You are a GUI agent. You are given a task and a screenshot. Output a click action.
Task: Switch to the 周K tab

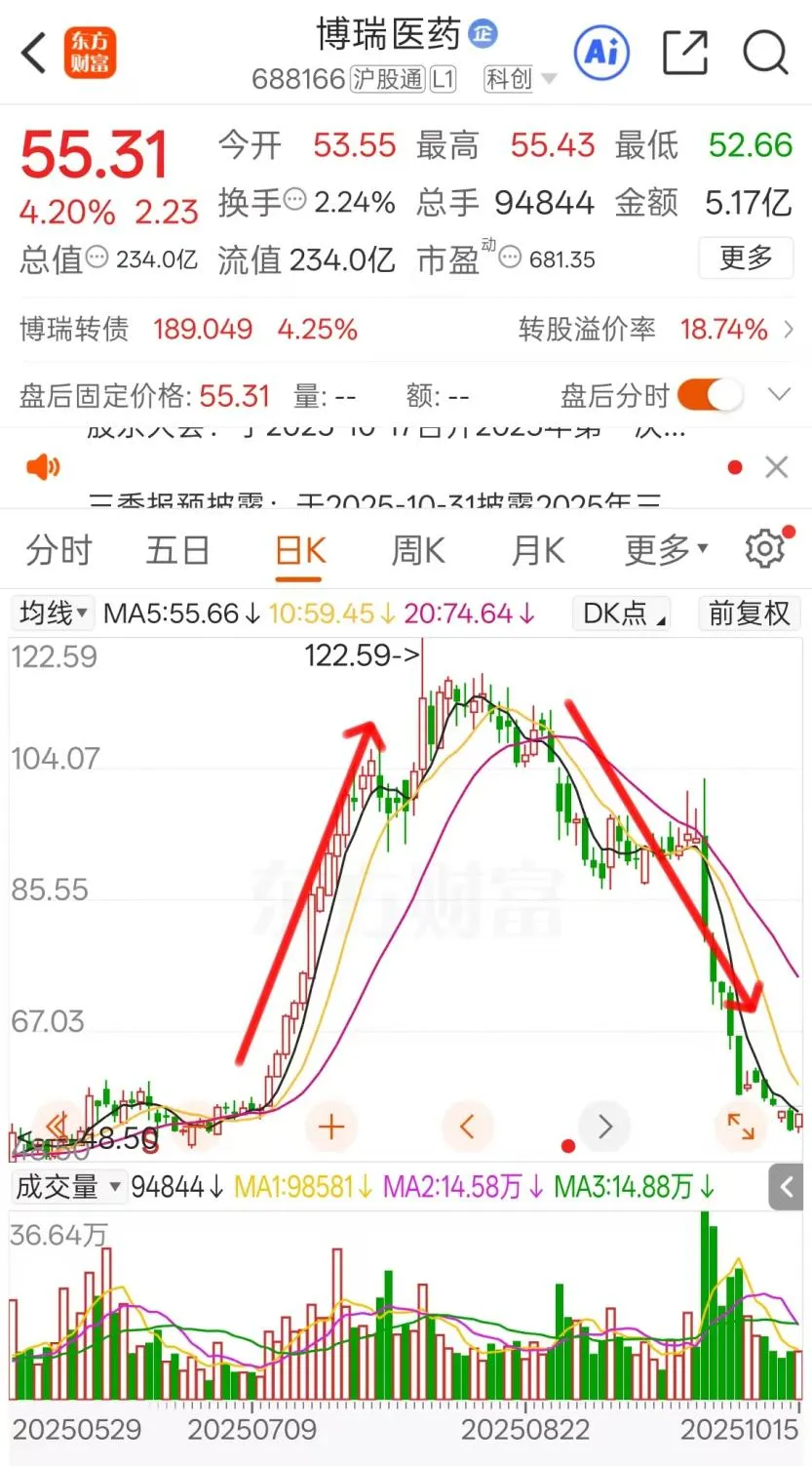pos(417,549)
